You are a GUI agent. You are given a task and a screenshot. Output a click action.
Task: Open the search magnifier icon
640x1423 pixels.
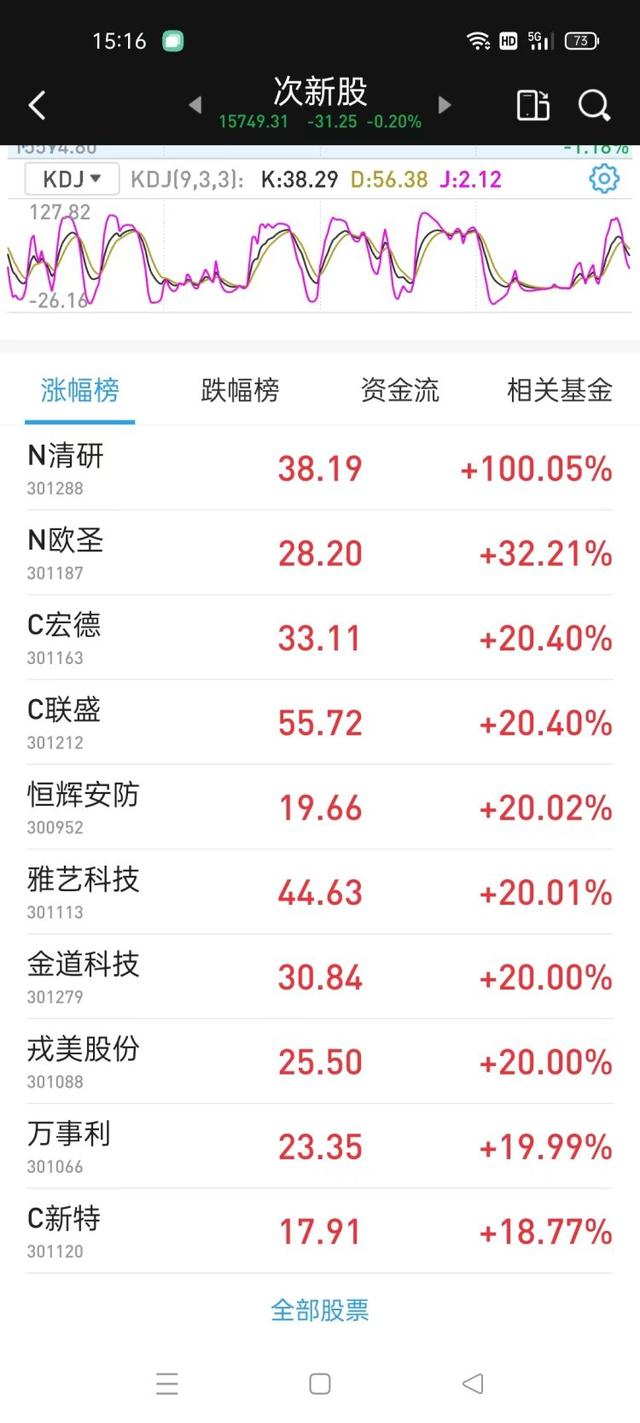pos(594,105)
